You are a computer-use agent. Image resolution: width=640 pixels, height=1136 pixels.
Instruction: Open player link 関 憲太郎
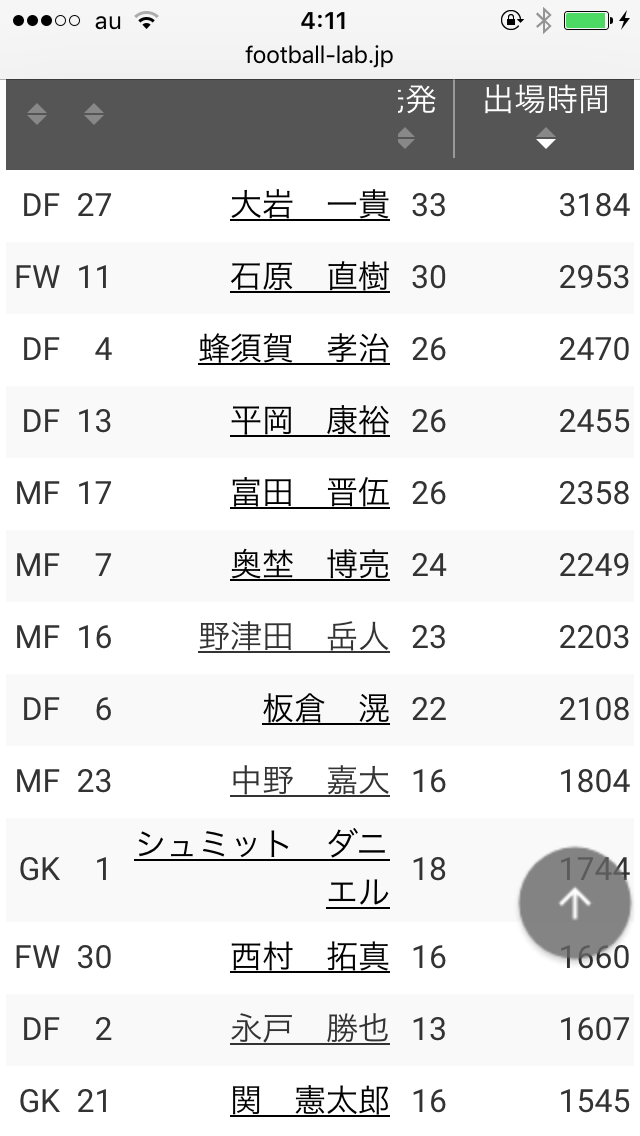tap(309, 1101)
